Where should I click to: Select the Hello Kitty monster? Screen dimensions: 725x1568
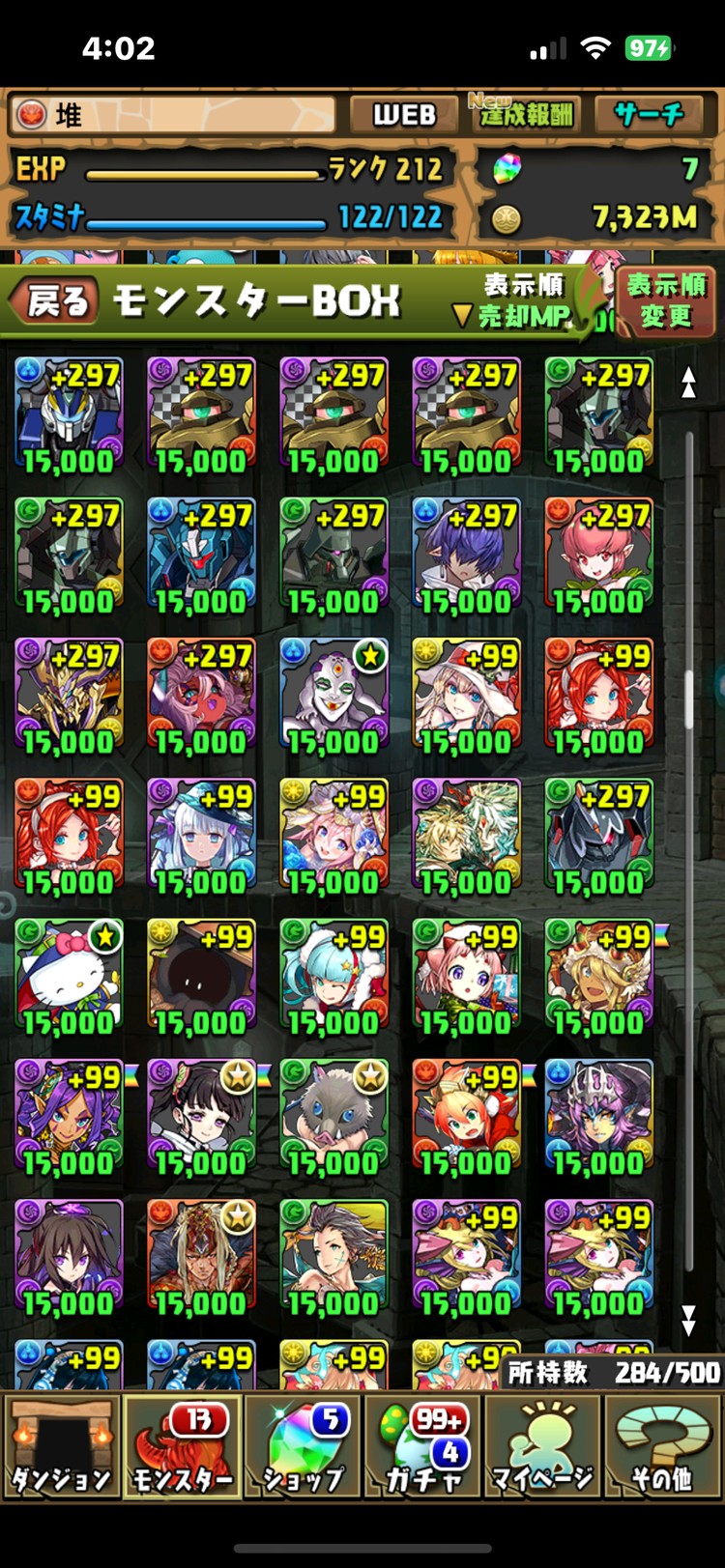(x=69, y=974)
